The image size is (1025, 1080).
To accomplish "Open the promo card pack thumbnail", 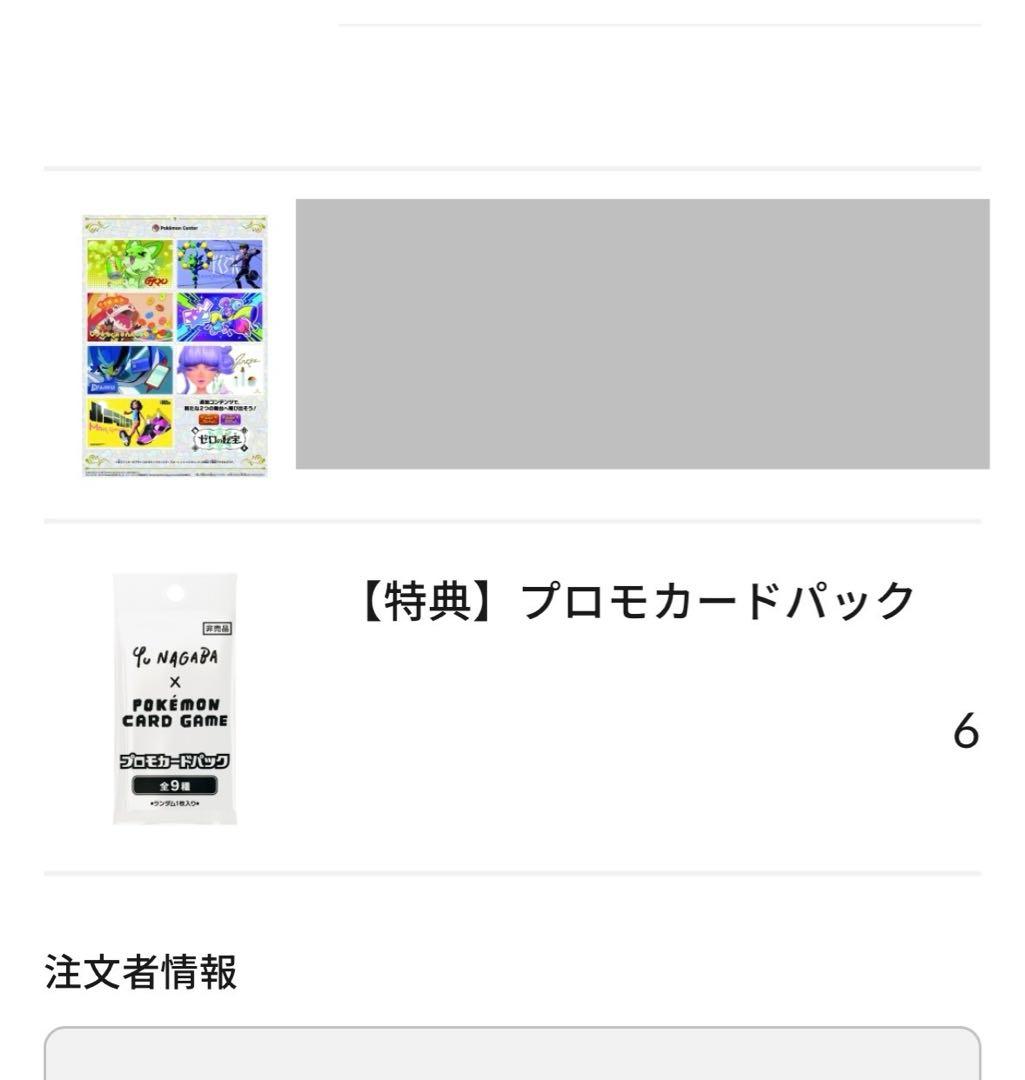I will tap(175, 700).
